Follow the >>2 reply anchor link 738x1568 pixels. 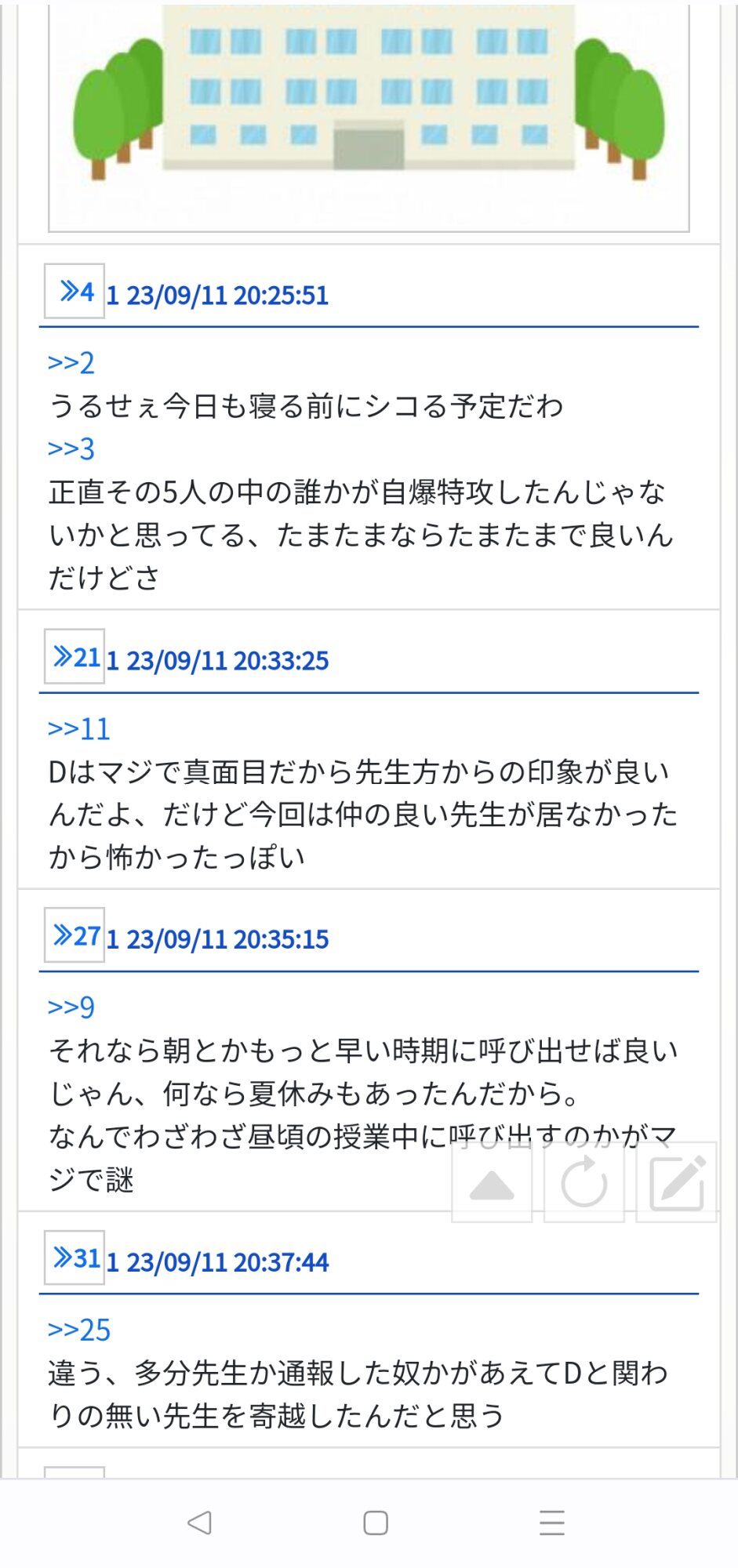click(71, 363)
